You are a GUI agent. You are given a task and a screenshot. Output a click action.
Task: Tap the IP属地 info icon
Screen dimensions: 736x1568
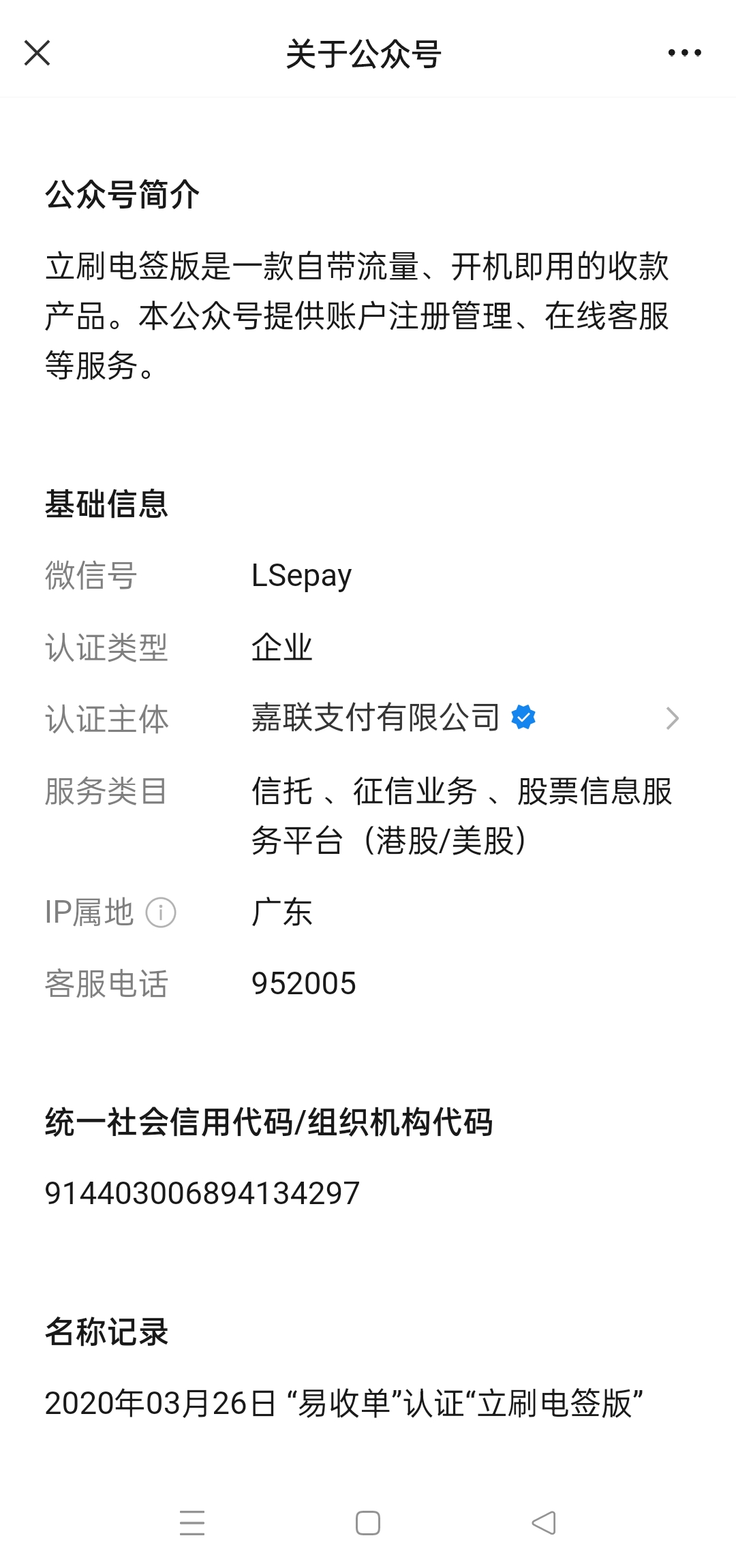tap(161, 912)
